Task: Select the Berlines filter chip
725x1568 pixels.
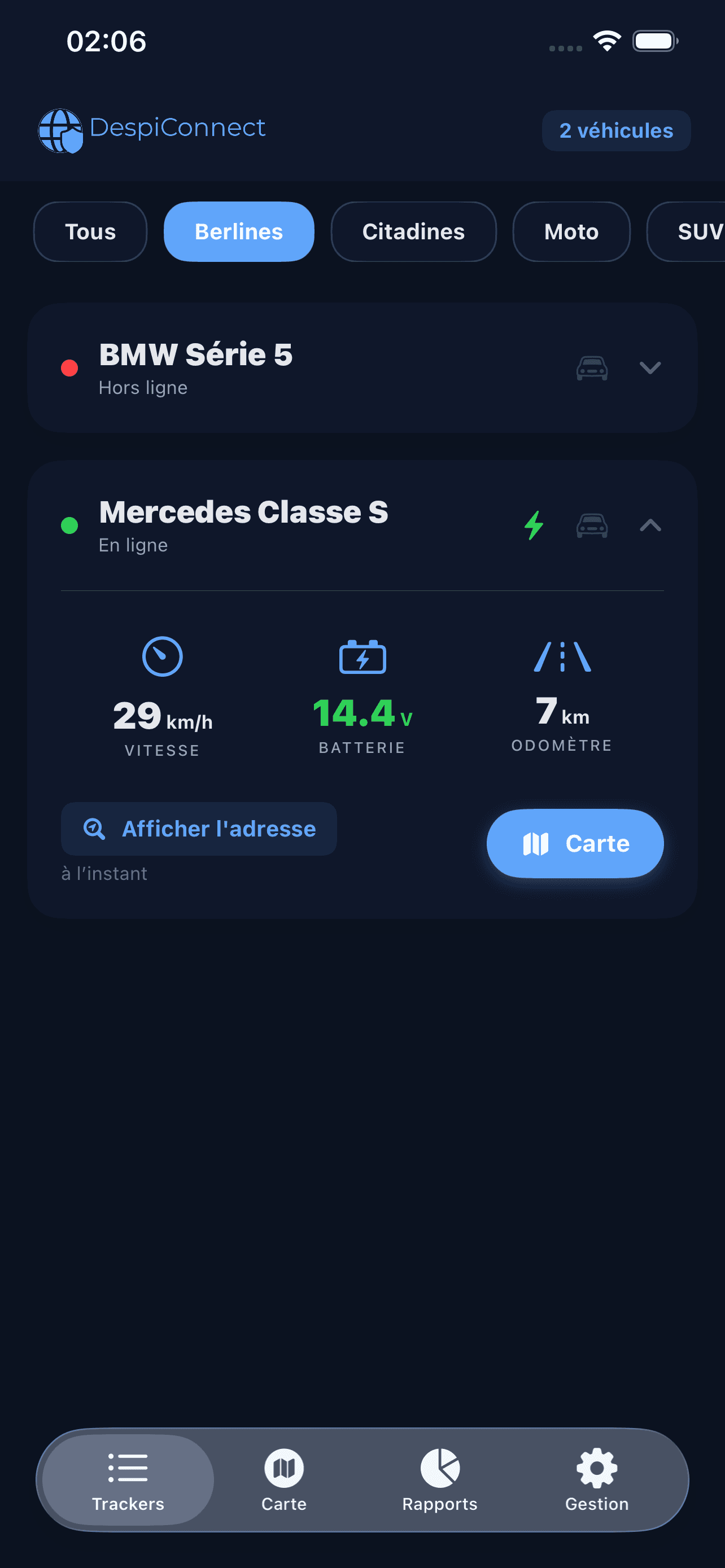Action: click(239, 232)
